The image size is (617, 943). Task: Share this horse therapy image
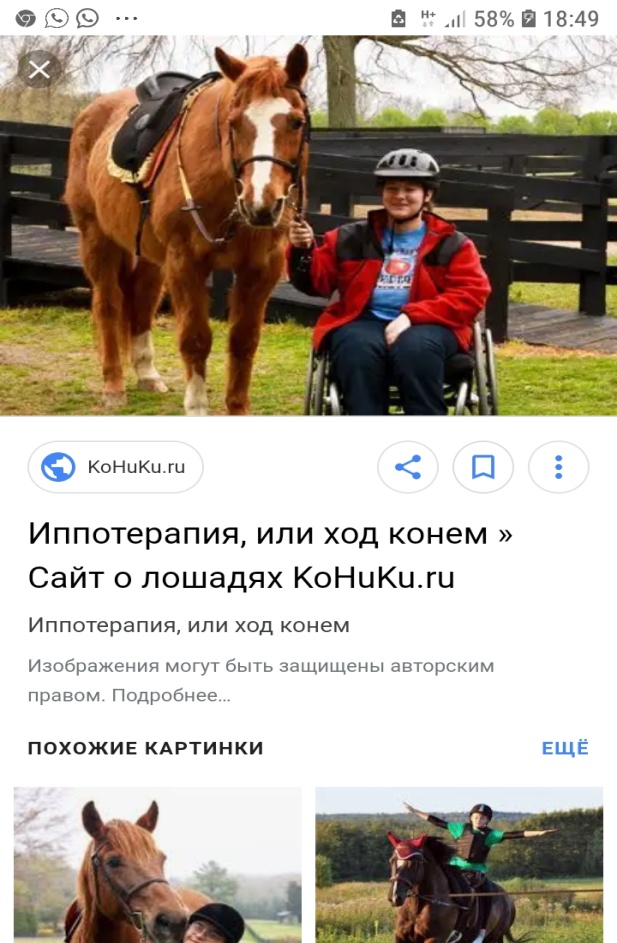click(x=407, y=467)
